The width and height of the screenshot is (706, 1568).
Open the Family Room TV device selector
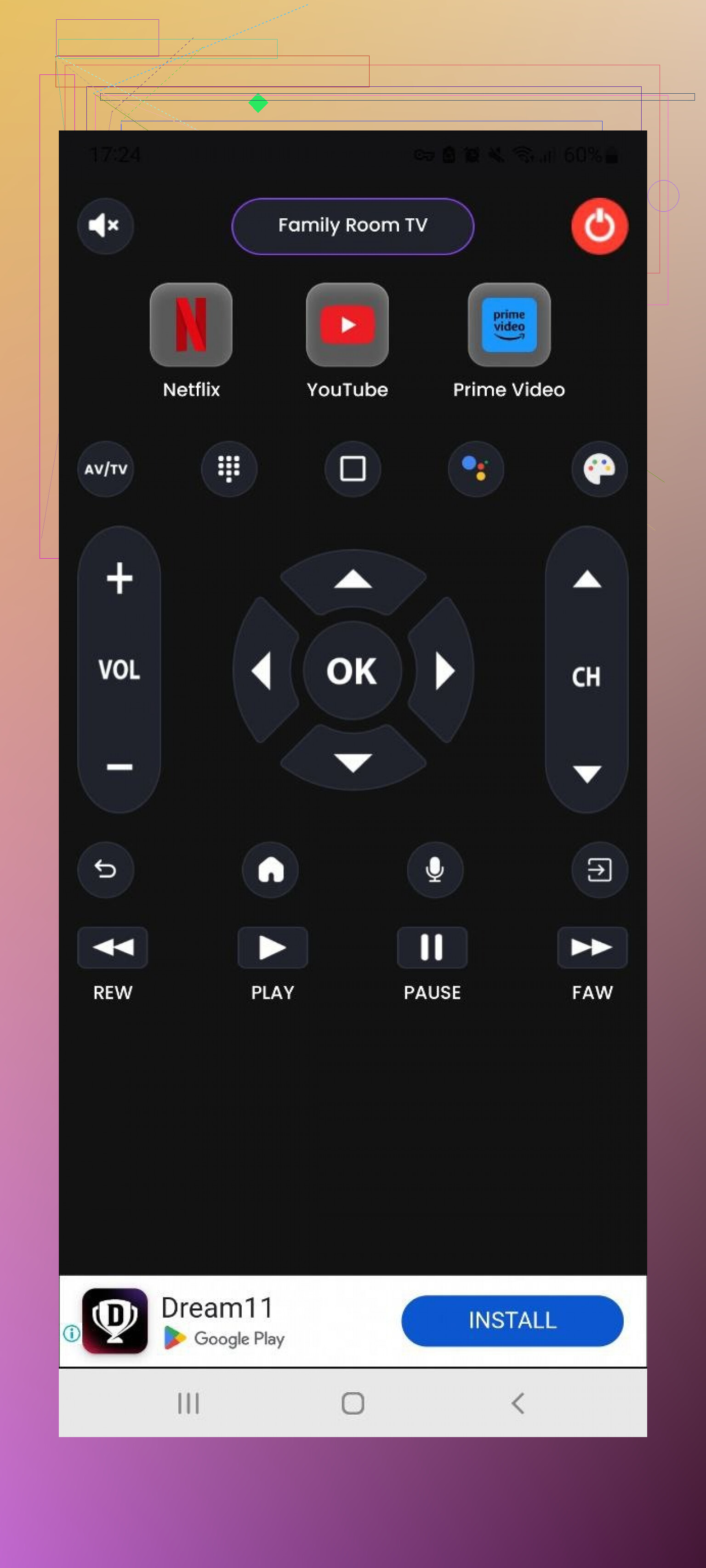pyautogui.click(x=353, y=226)
